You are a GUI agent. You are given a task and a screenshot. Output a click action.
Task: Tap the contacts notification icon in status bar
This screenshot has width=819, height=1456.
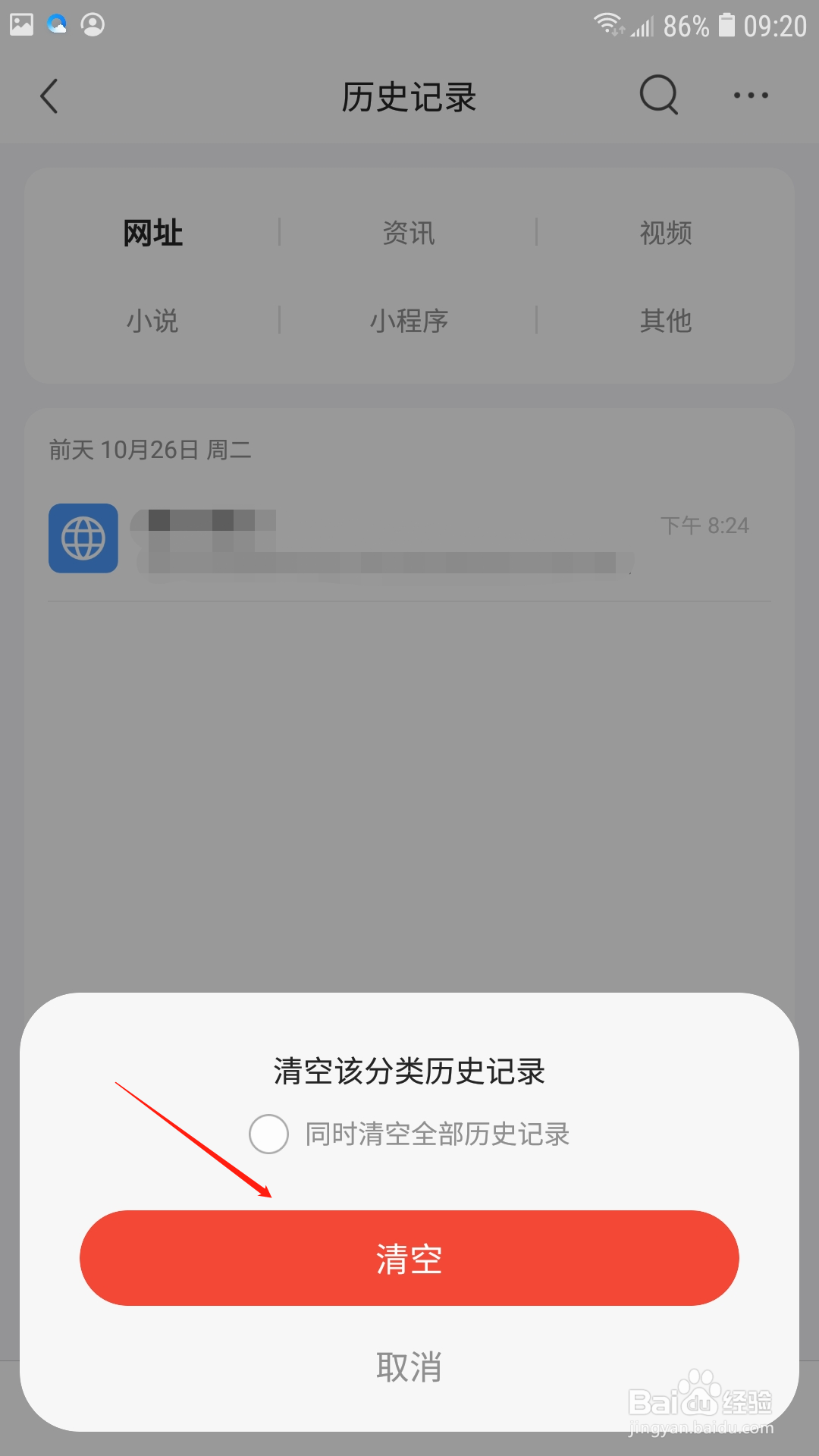click(93, 25)
